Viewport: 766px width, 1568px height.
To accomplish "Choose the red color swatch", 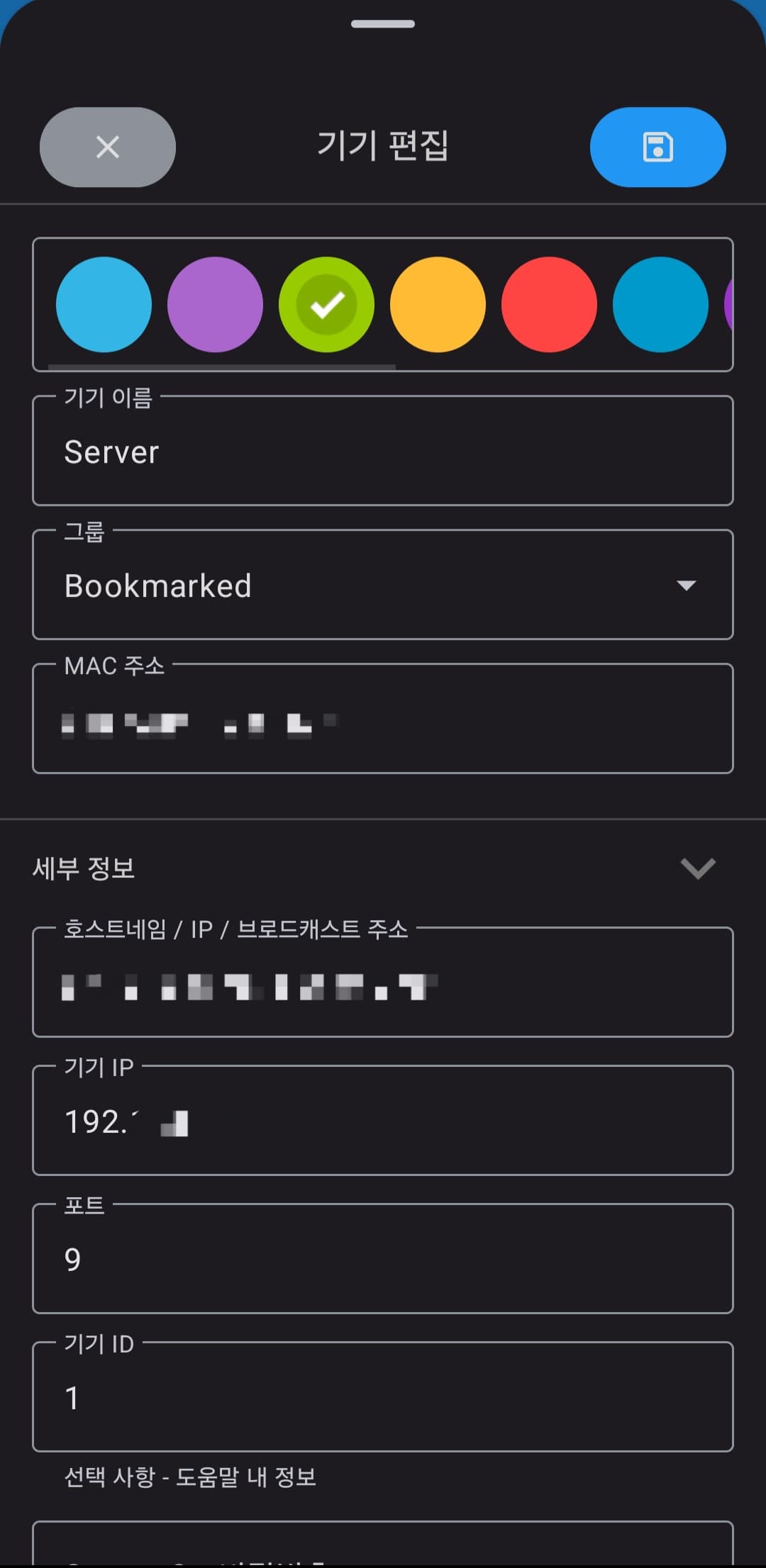I will [x=549, y=305].
